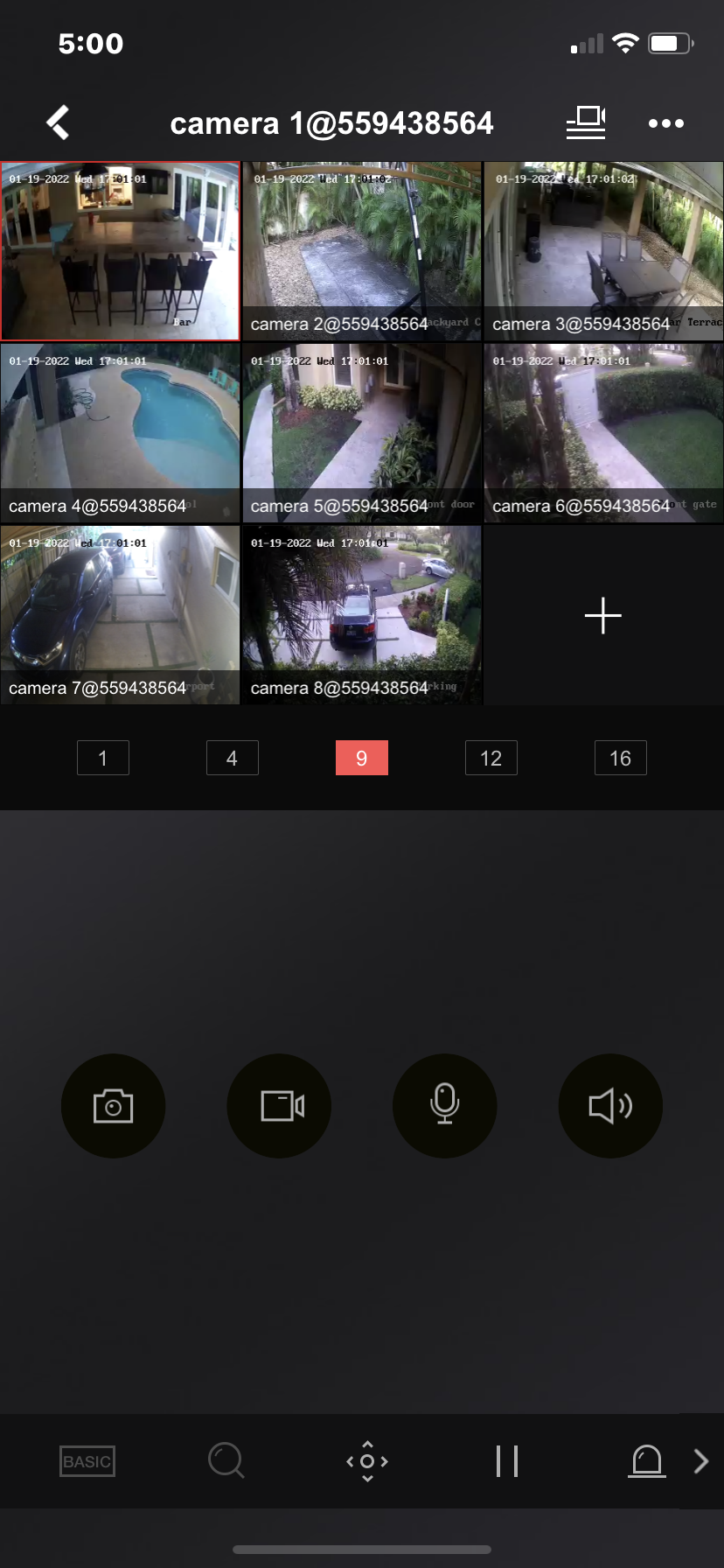
Task: View the camera 8 parking feed
Action: tap(362, 615)
